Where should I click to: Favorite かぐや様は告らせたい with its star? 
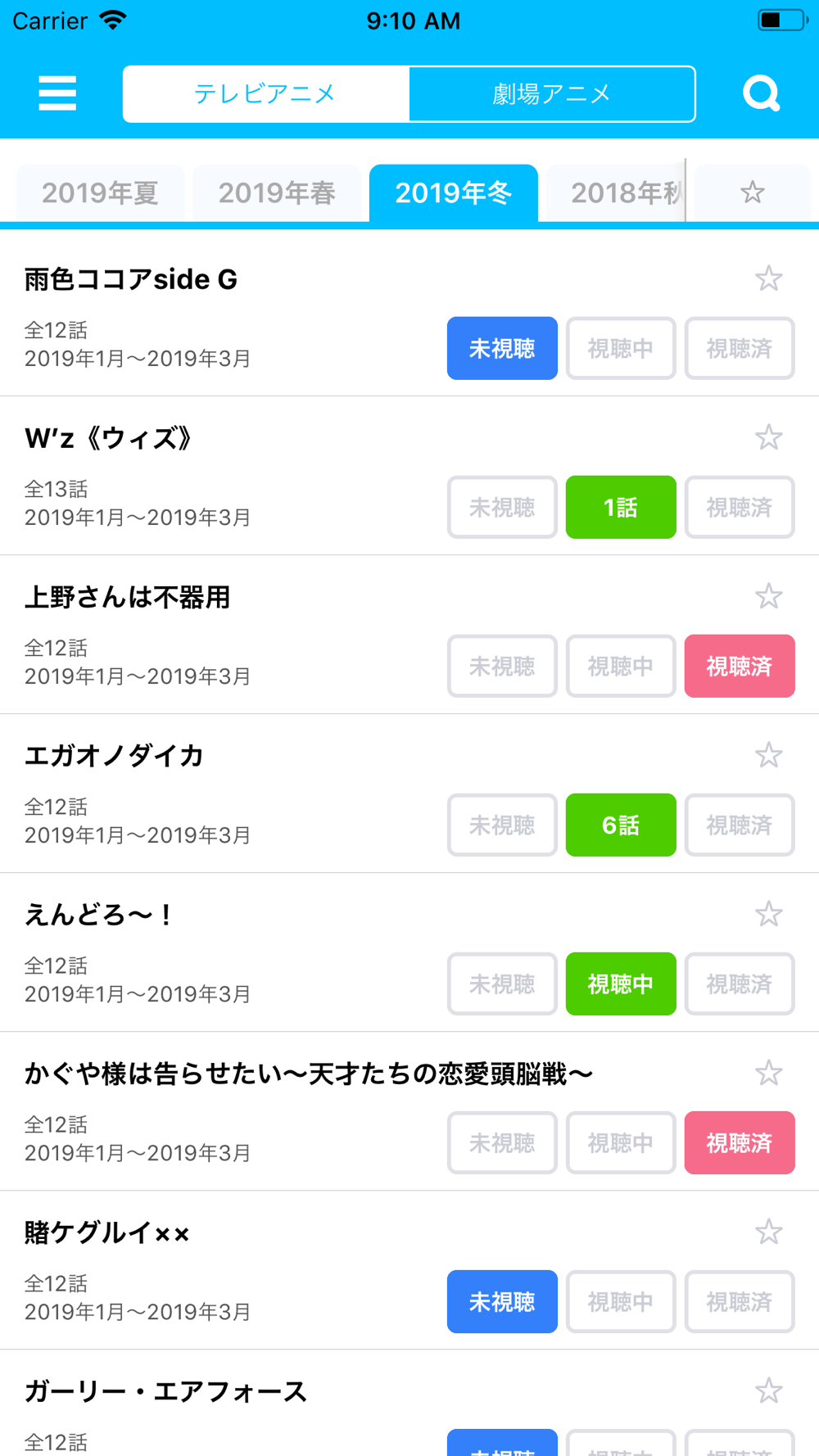(768, 1074)
